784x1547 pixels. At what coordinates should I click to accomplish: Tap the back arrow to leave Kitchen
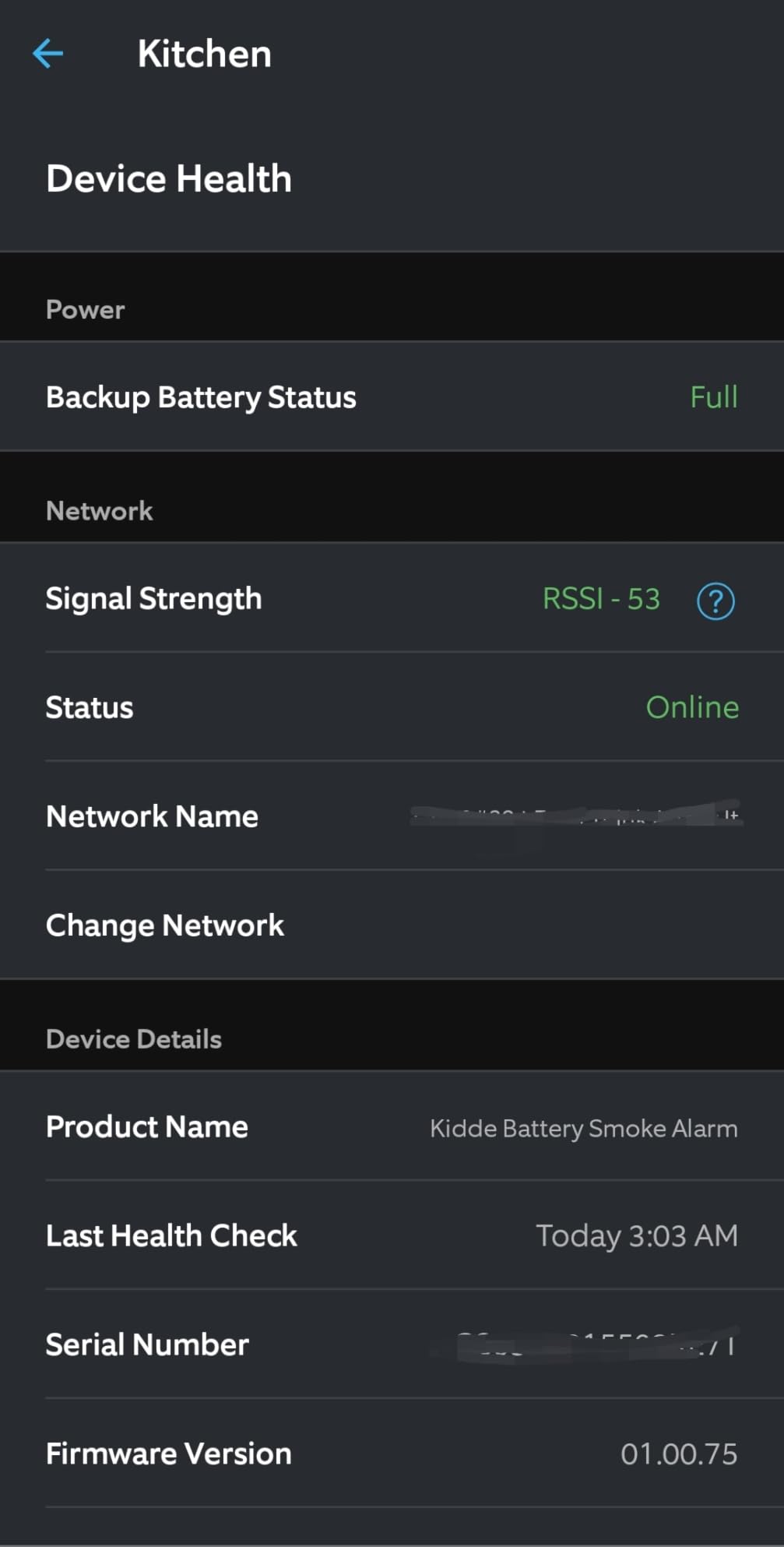pos(47,53)
